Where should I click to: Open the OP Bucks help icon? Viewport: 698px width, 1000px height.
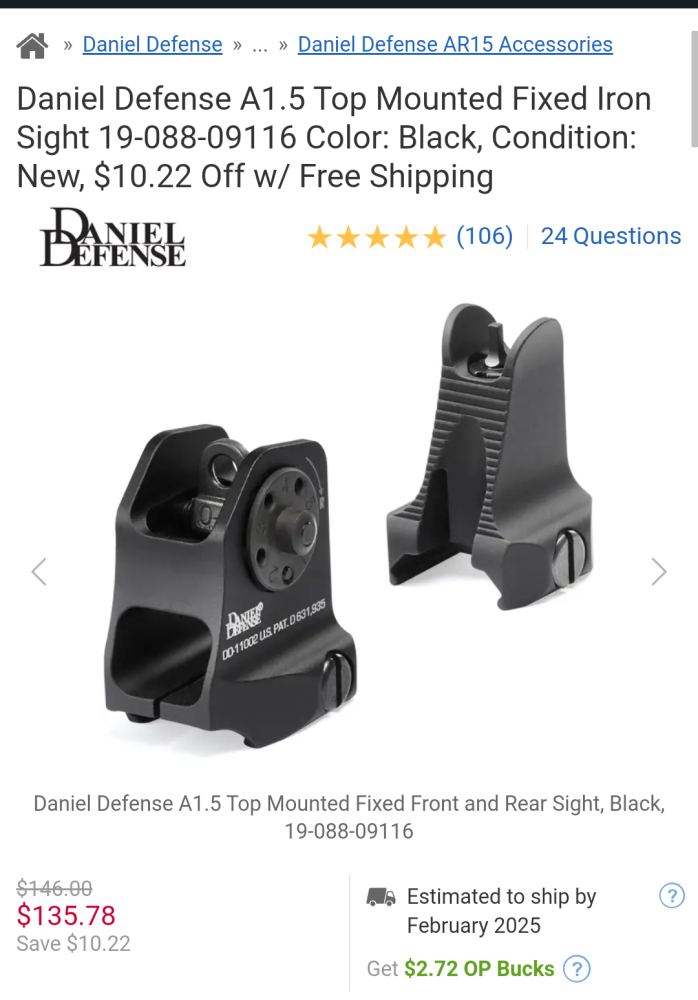tap(576, 969)
